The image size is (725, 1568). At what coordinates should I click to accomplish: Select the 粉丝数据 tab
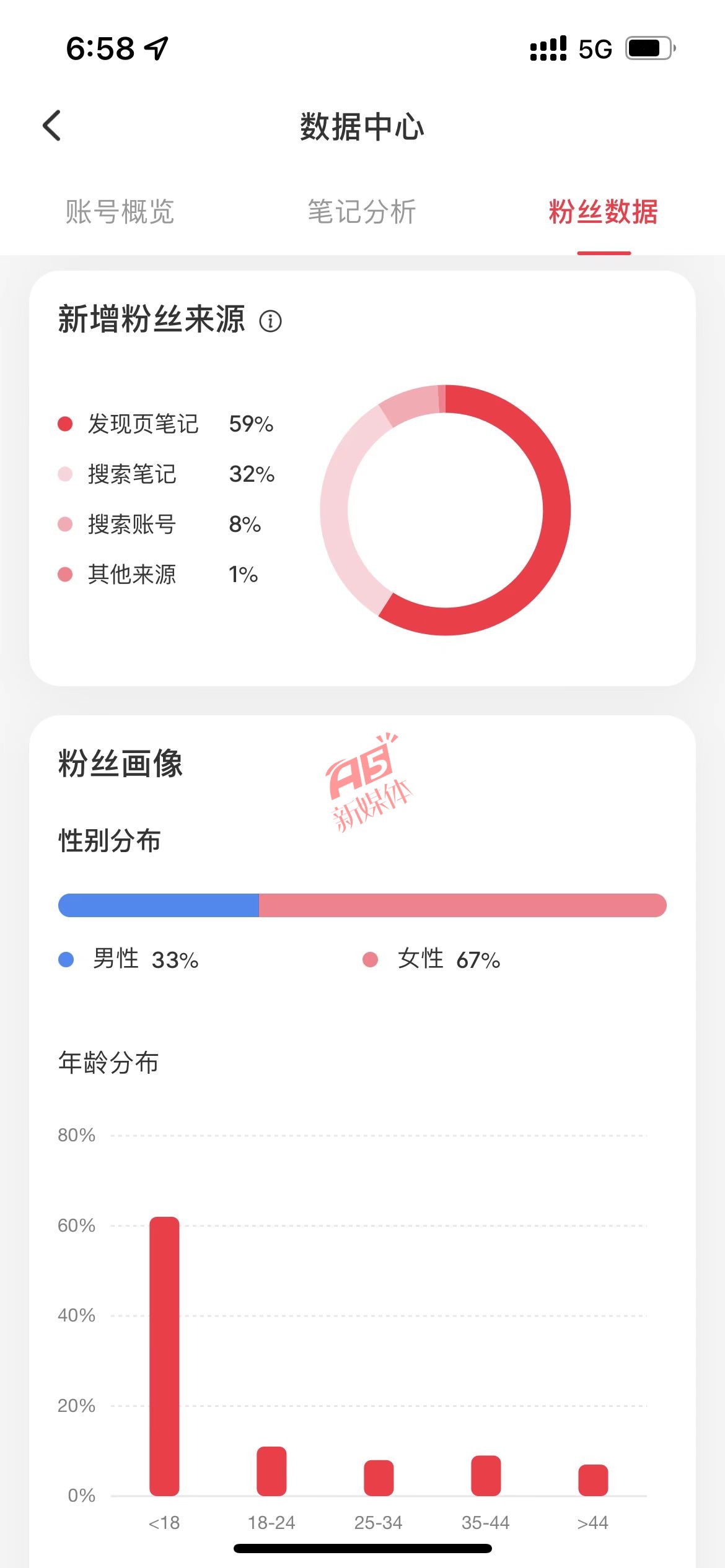pyautogui.click(x=604, y=212)
